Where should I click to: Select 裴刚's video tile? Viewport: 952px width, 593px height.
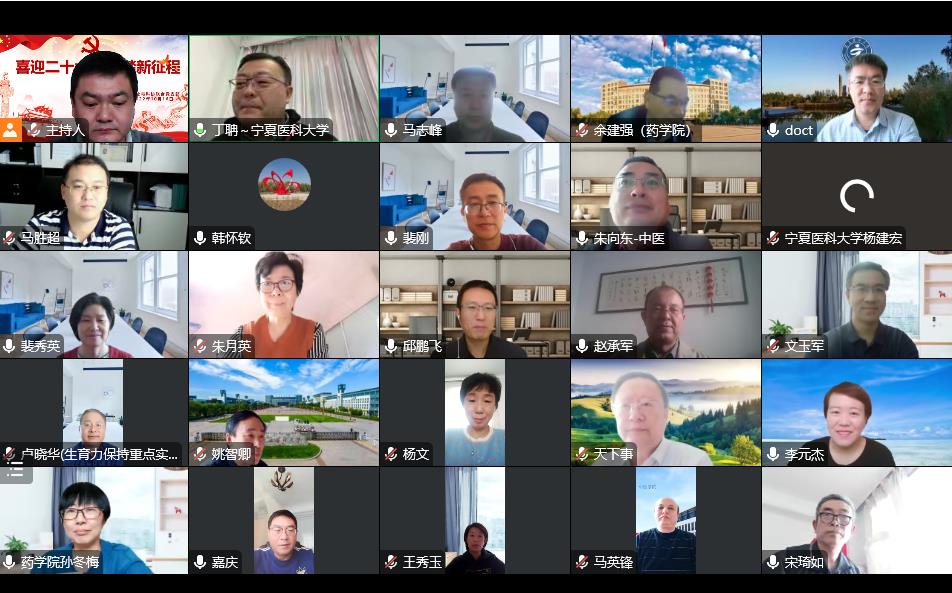tap(474, 195)
